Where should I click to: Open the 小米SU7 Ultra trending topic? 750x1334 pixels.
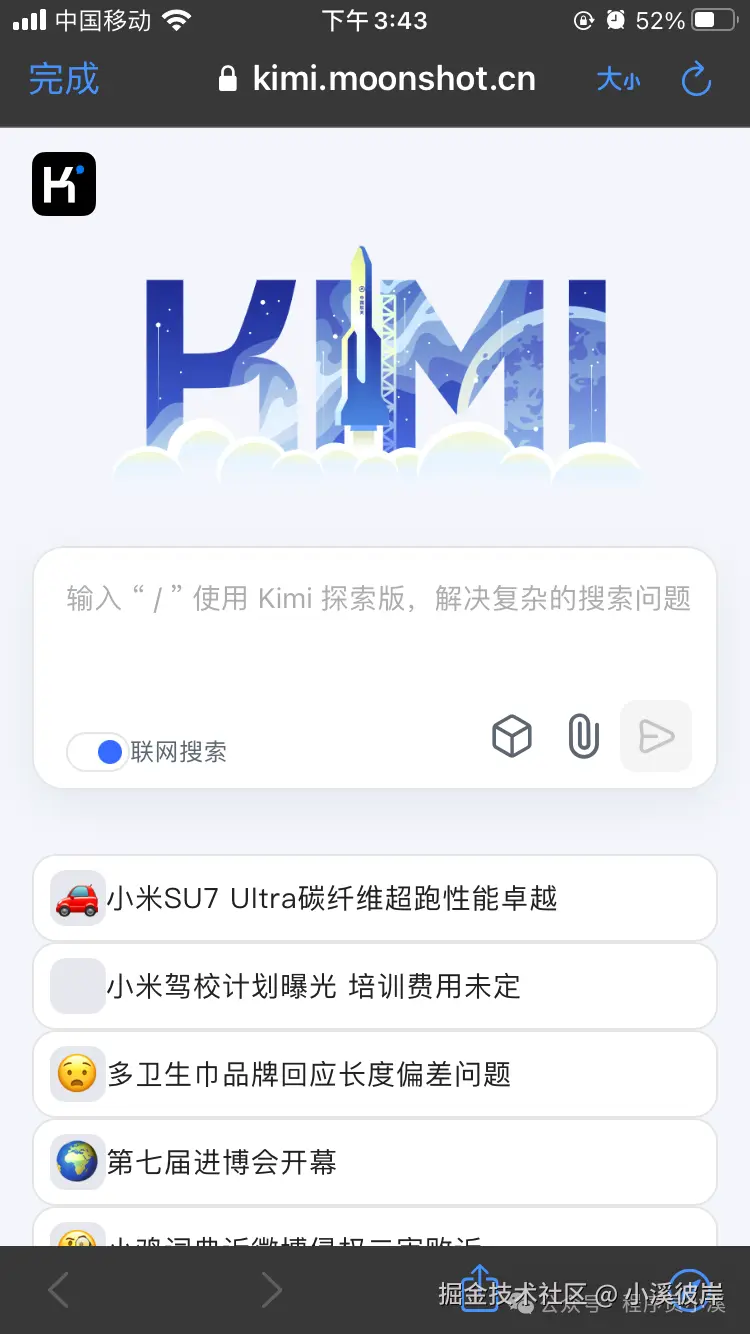375,898
